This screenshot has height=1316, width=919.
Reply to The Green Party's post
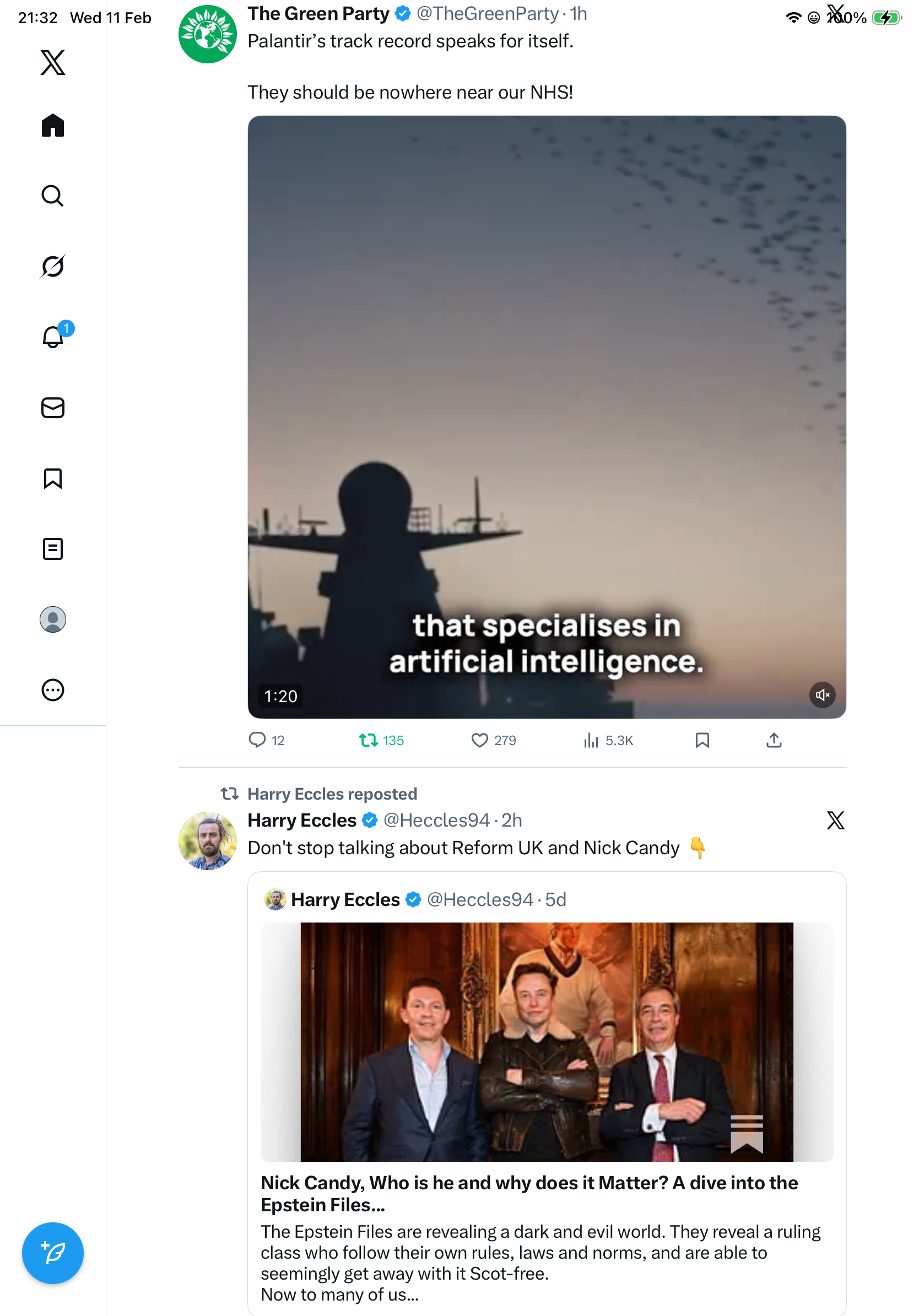tap(257, 740)
